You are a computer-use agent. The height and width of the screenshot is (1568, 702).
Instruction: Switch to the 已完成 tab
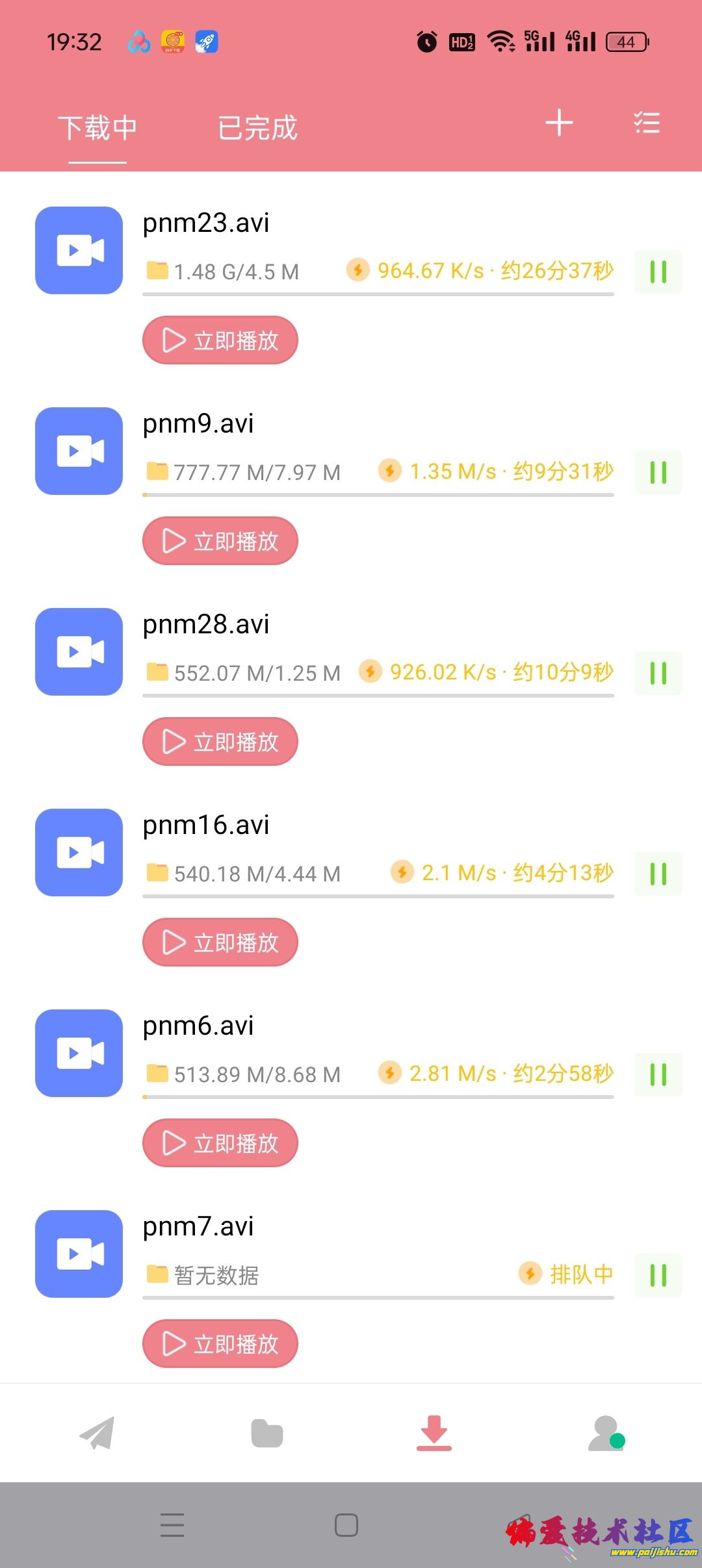257,129
